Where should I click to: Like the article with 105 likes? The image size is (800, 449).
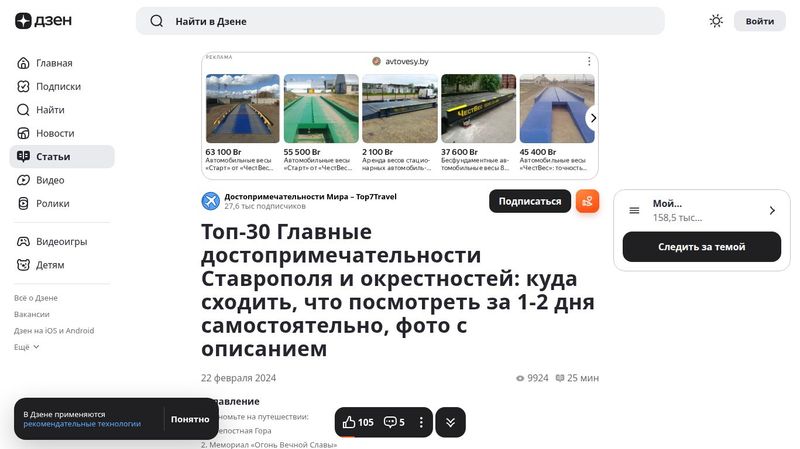pyautogui.click(x=358, y=422)
